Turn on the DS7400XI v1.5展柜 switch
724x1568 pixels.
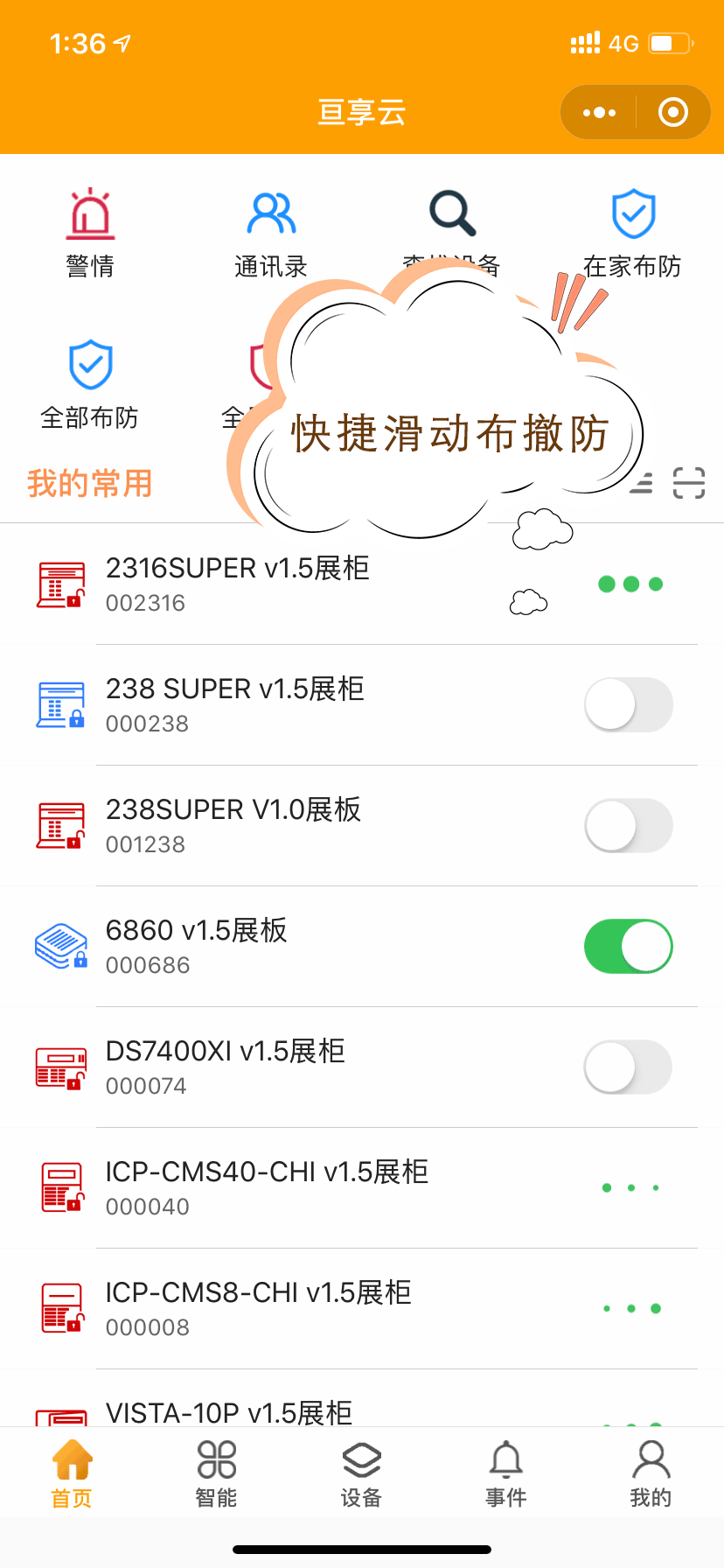[628, 1067]
